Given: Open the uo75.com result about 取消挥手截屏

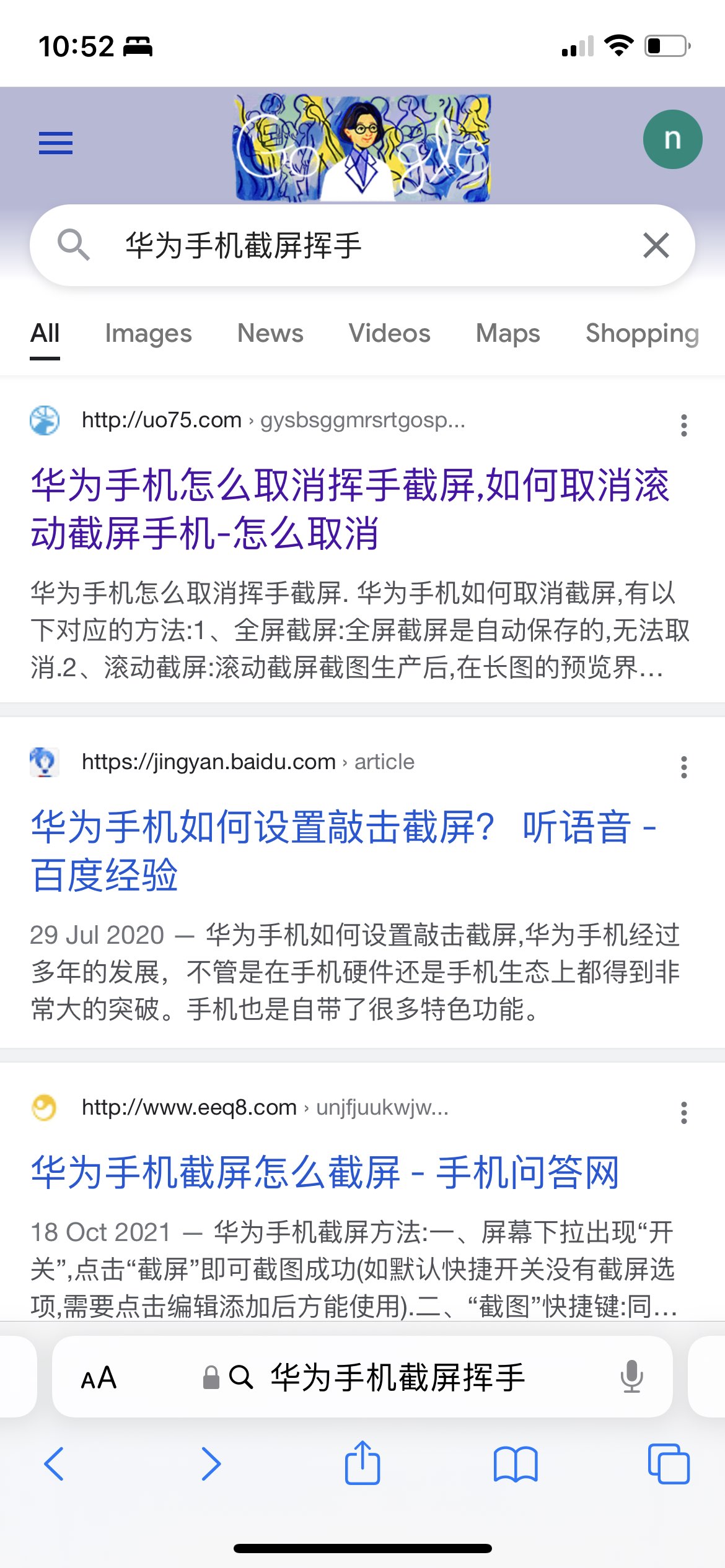Looking at the screenshot, I should [x=350, y=508].
